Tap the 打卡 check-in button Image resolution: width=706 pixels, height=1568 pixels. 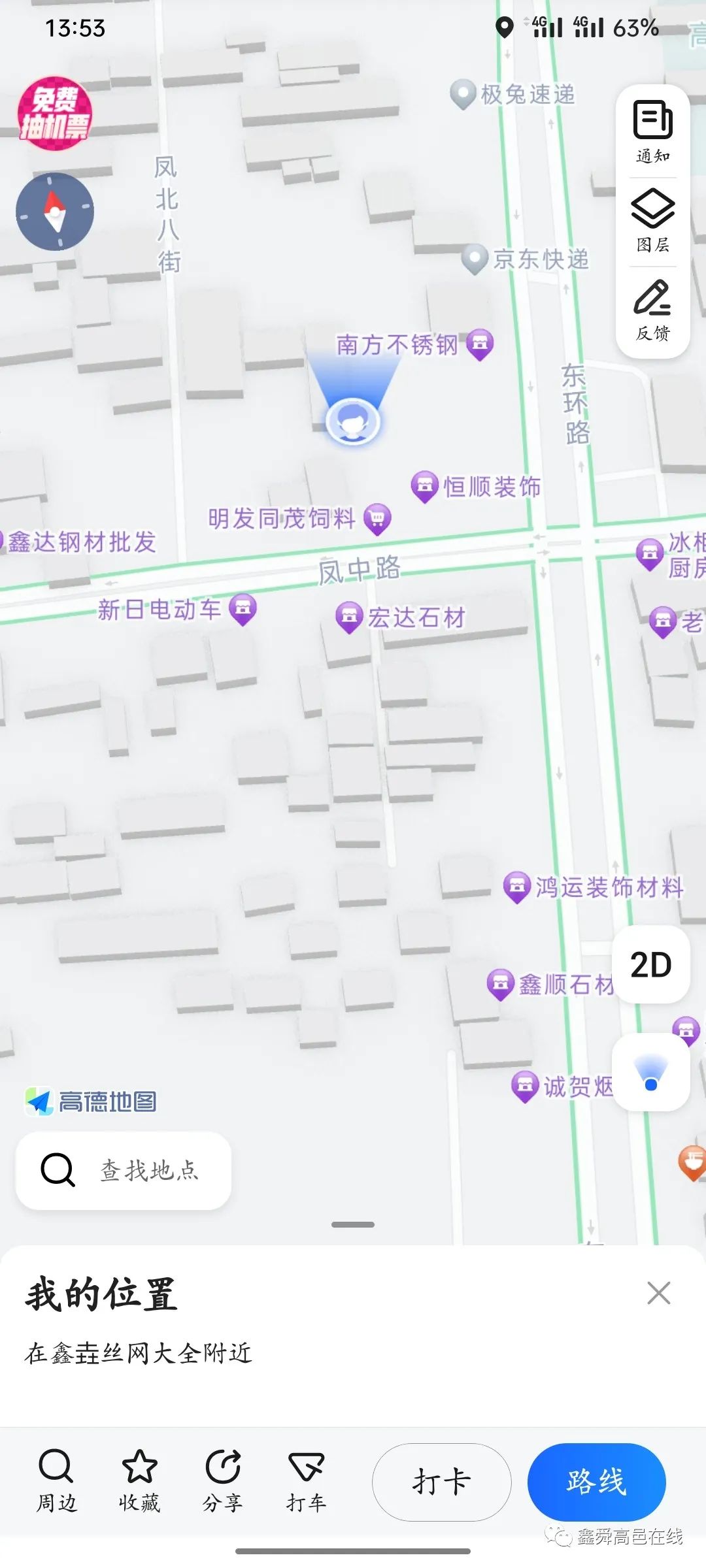(442, 1482)
